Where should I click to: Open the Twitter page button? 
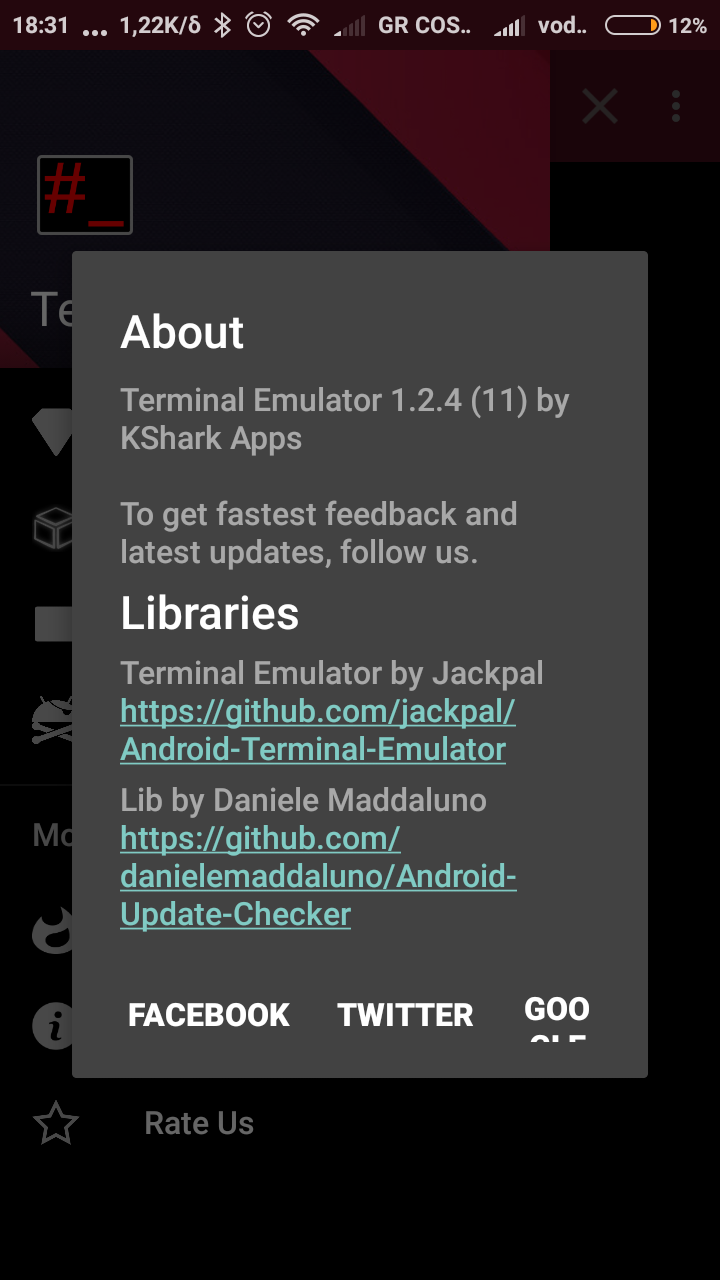coord(405,1015)
